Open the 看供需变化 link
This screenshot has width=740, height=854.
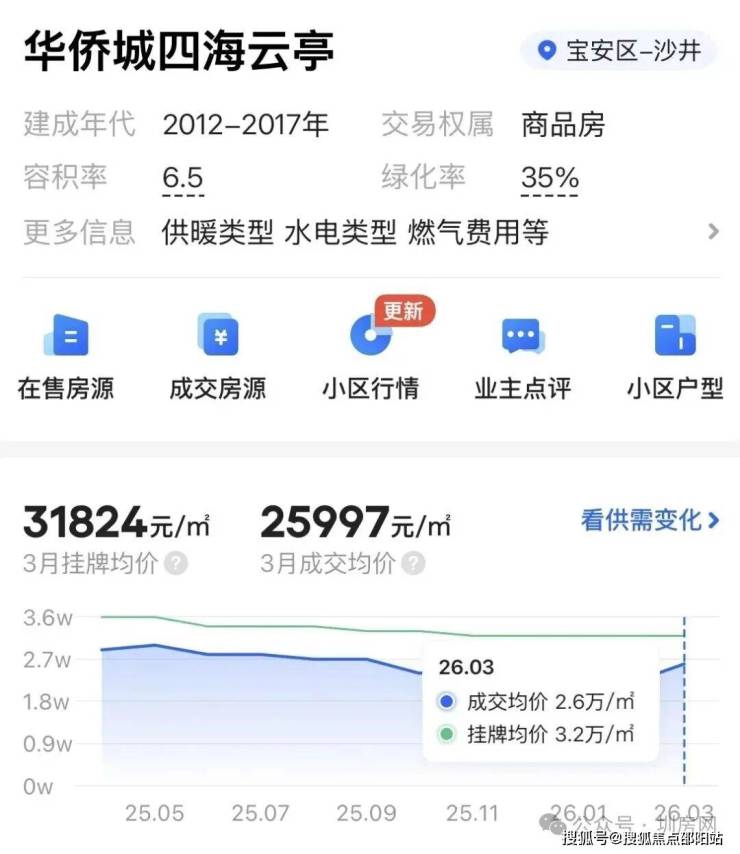[x=650, y=520]
